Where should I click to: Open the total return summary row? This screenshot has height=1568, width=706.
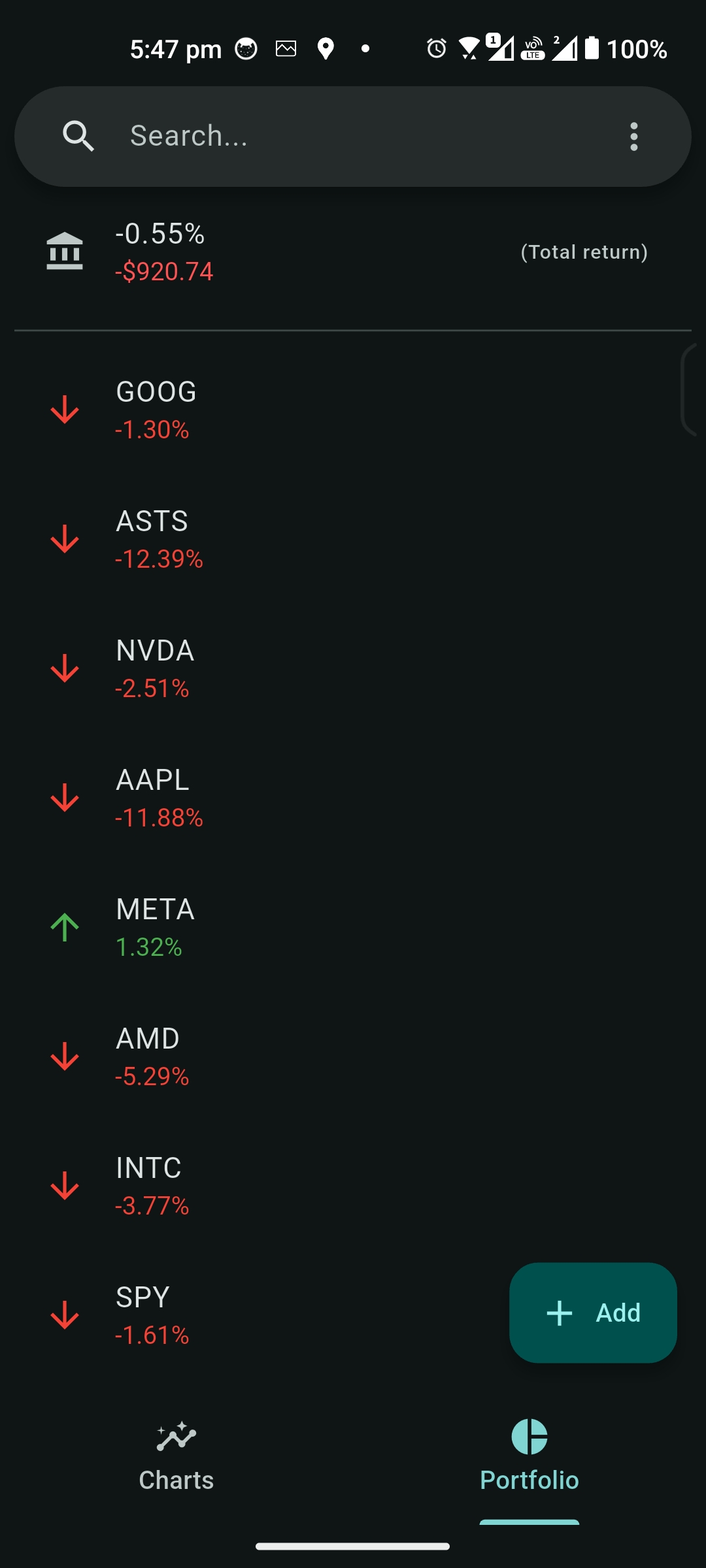353,252
